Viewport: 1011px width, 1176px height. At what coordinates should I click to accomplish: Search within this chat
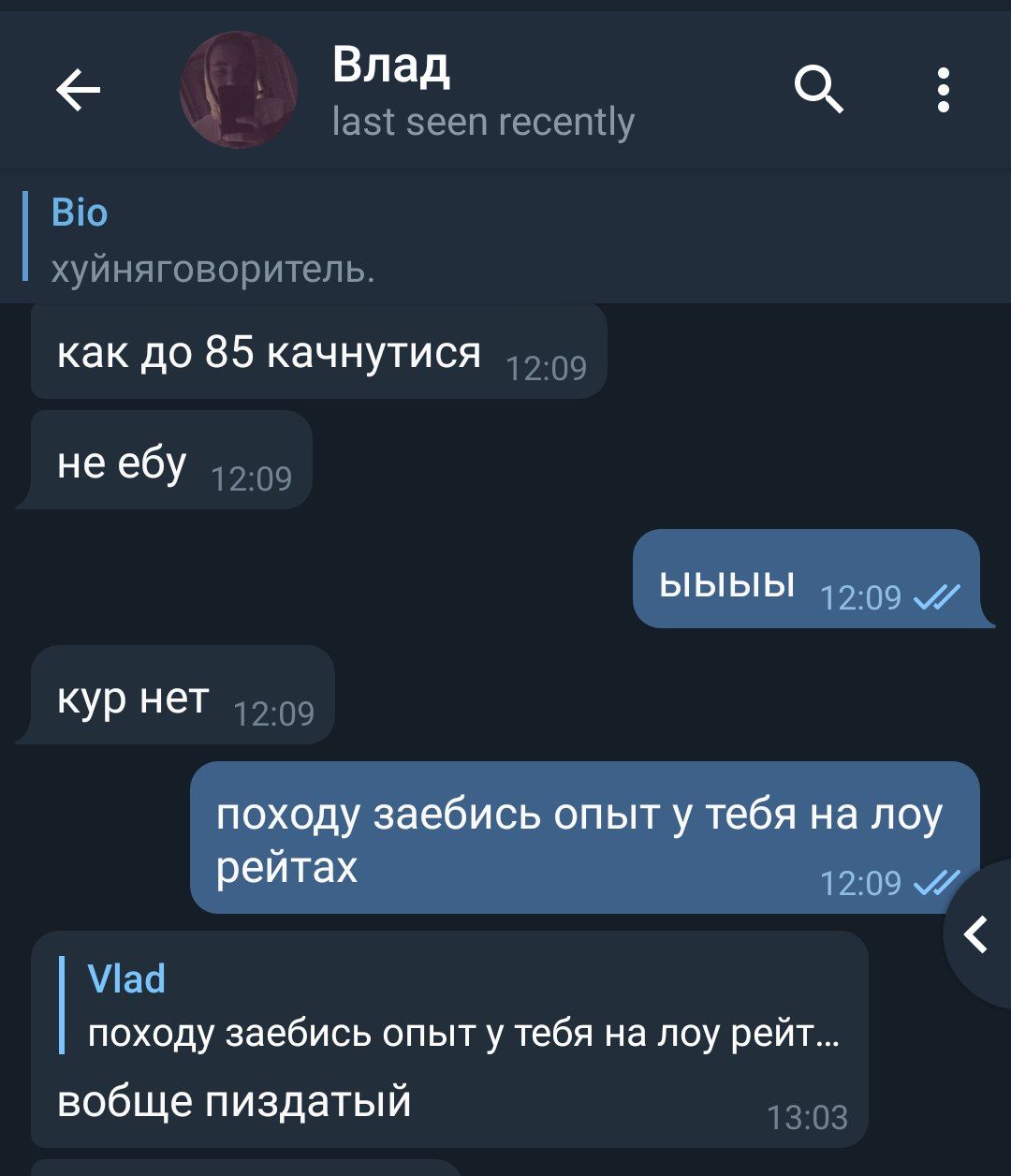(818, 91)
